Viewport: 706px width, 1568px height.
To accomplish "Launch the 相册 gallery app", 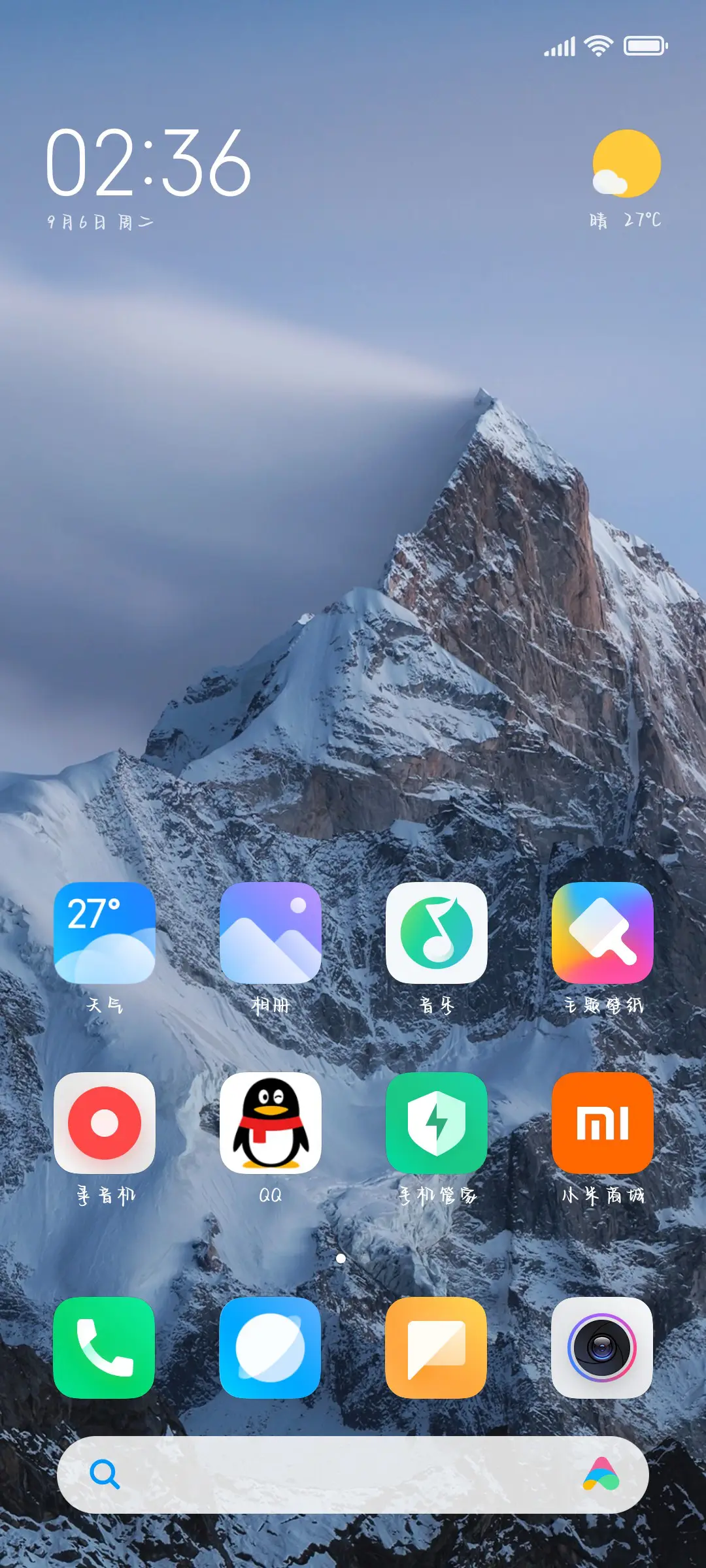I will pos(271,932).
